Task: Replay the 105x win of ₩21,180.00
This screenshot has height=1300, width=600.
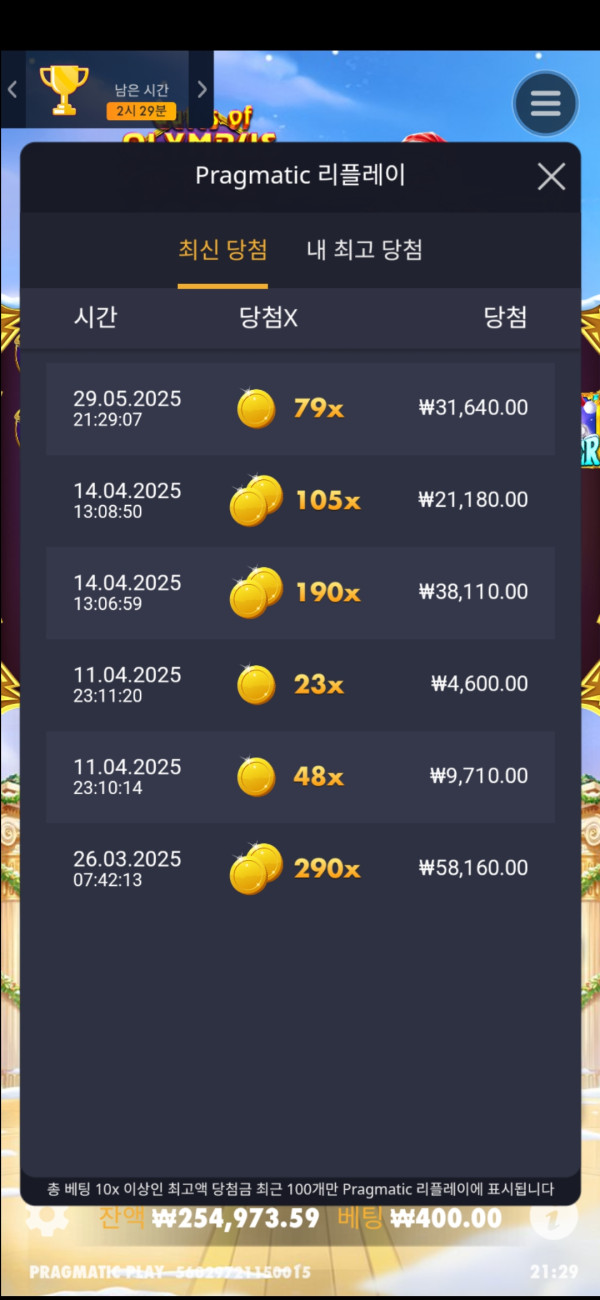Action: 300,500
